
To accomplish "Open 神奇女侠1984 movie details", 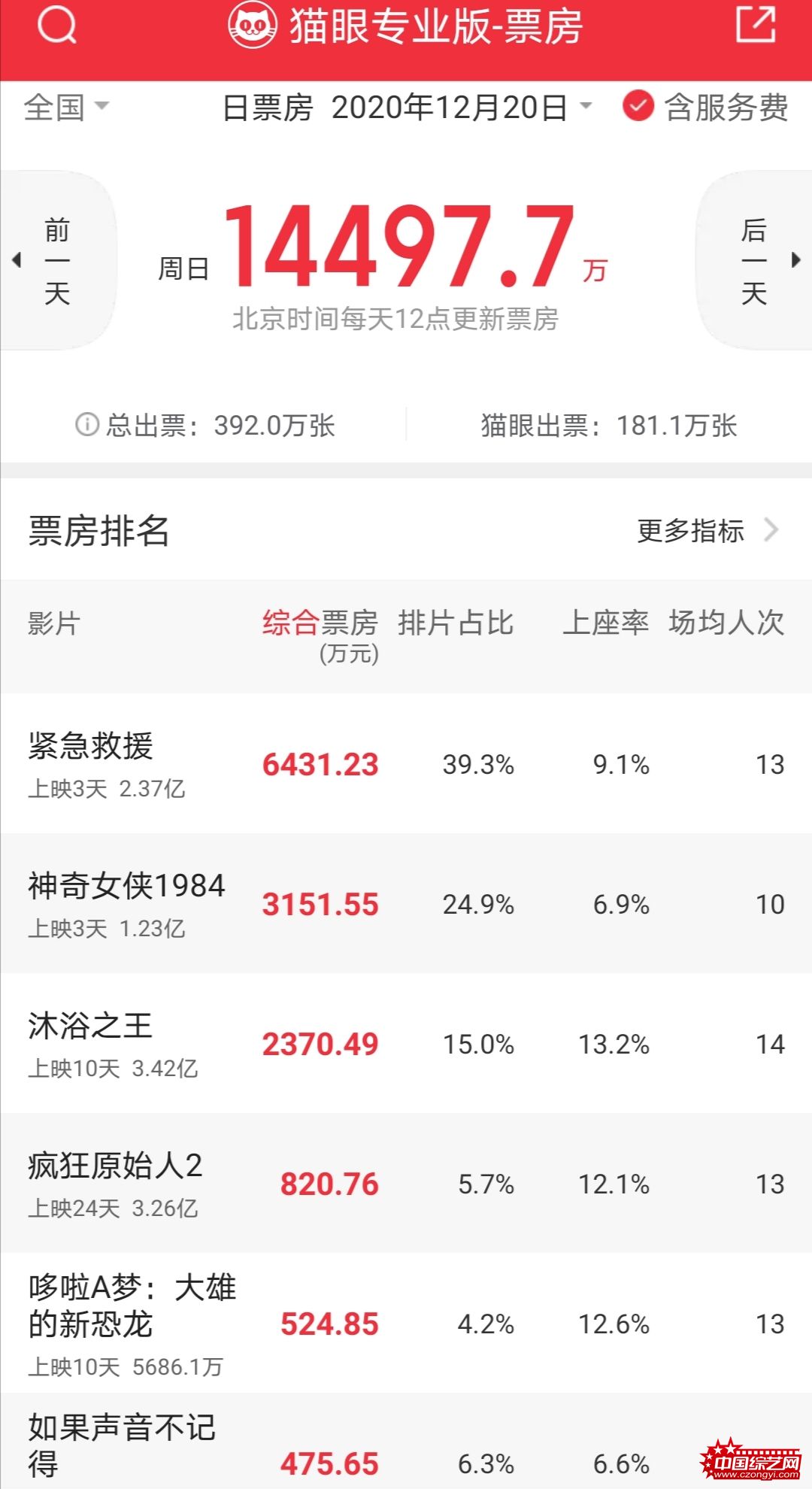I will 406,903.
